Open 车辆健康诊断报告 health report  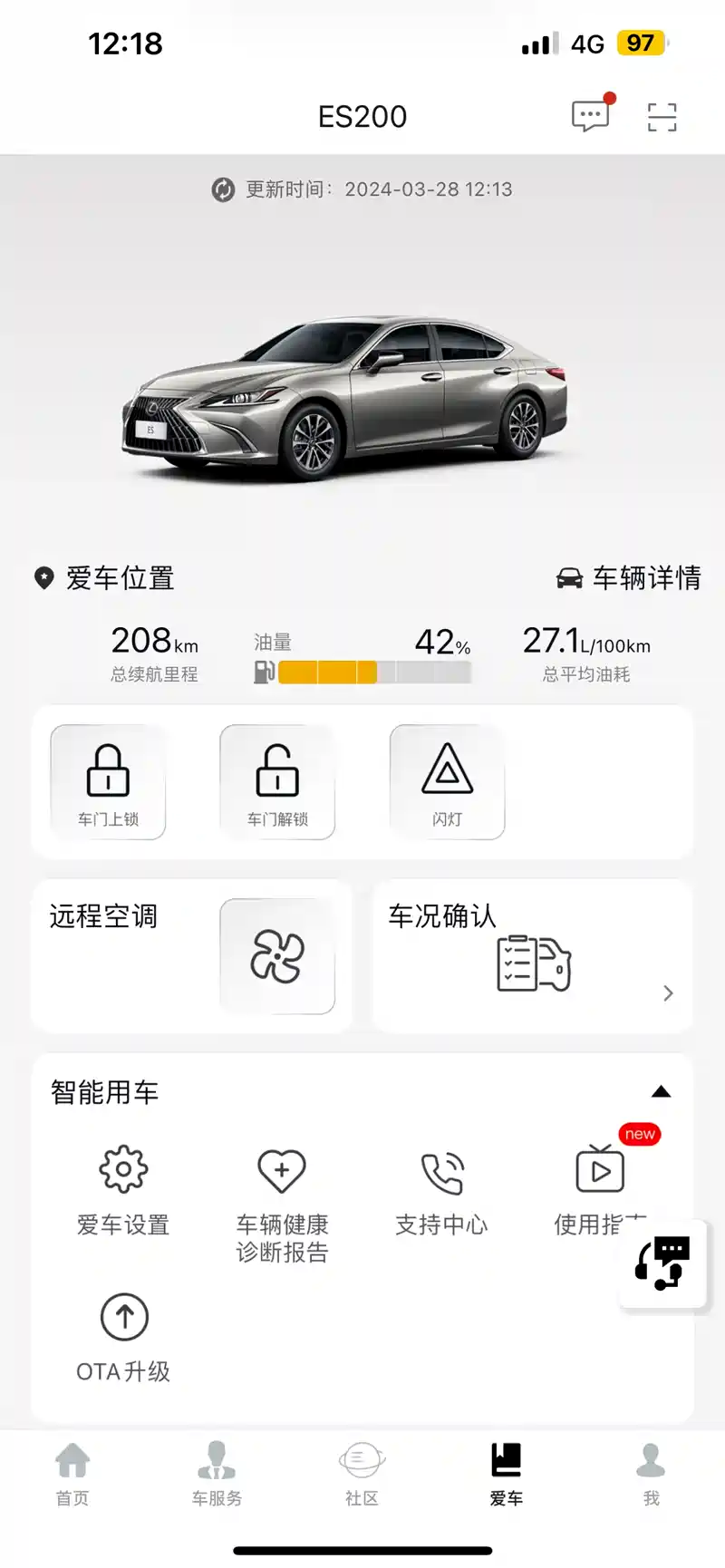click(282, 1202)
